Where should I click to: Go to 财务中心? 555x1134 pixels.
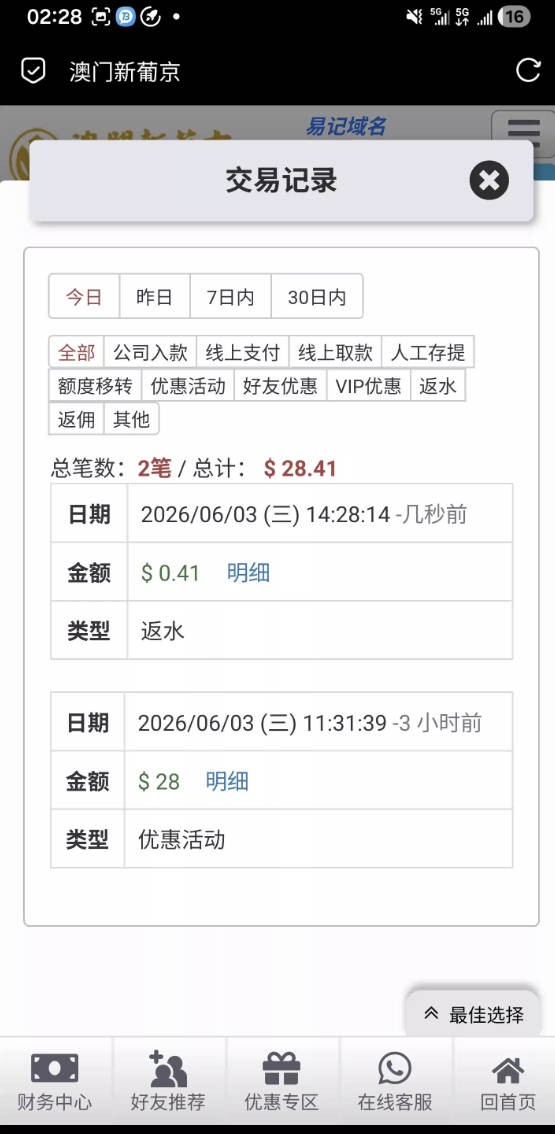pyautogui.click(x=55, y=1082)
